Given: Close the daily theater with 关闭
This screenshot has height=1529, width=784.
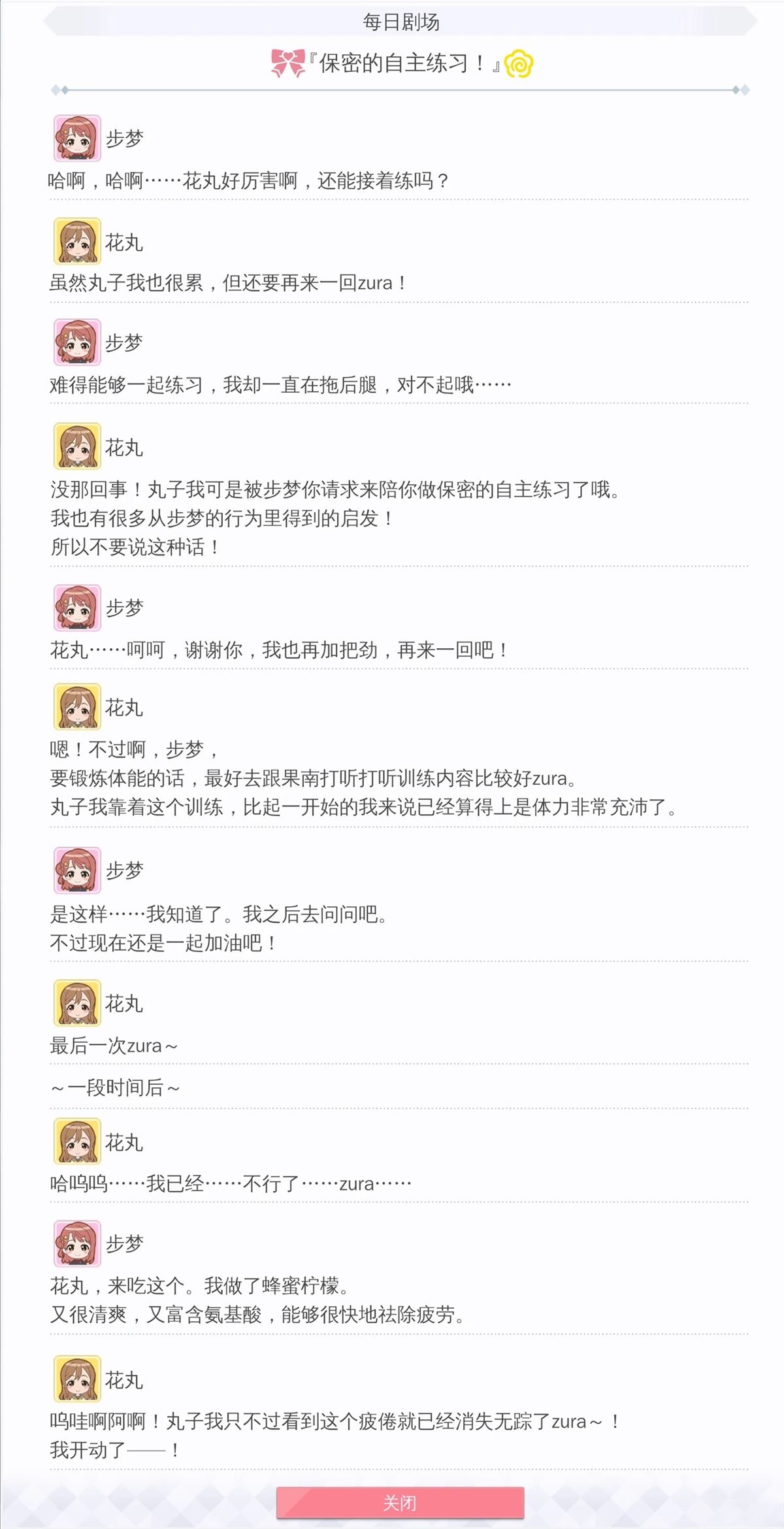Looking at the screenshot, I should click(x=400, y=1502).
